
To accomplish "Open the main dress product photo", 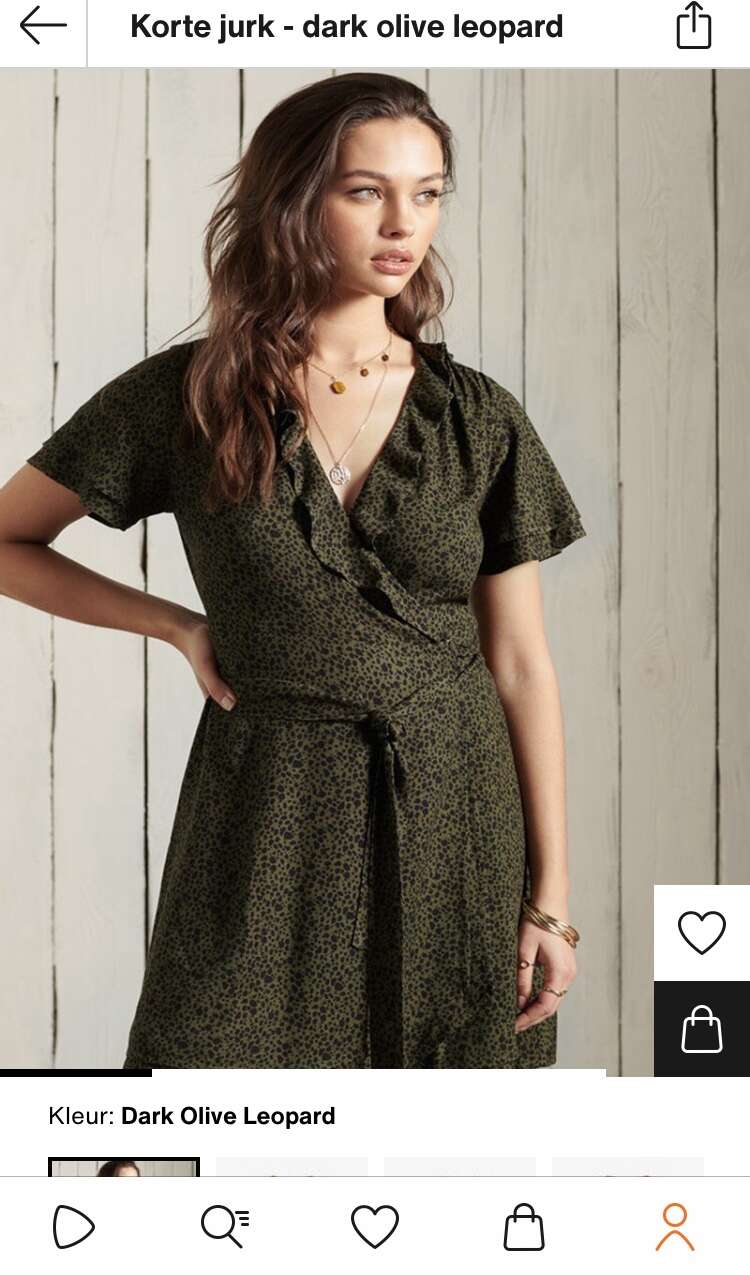I will click(x=375, y=572).
